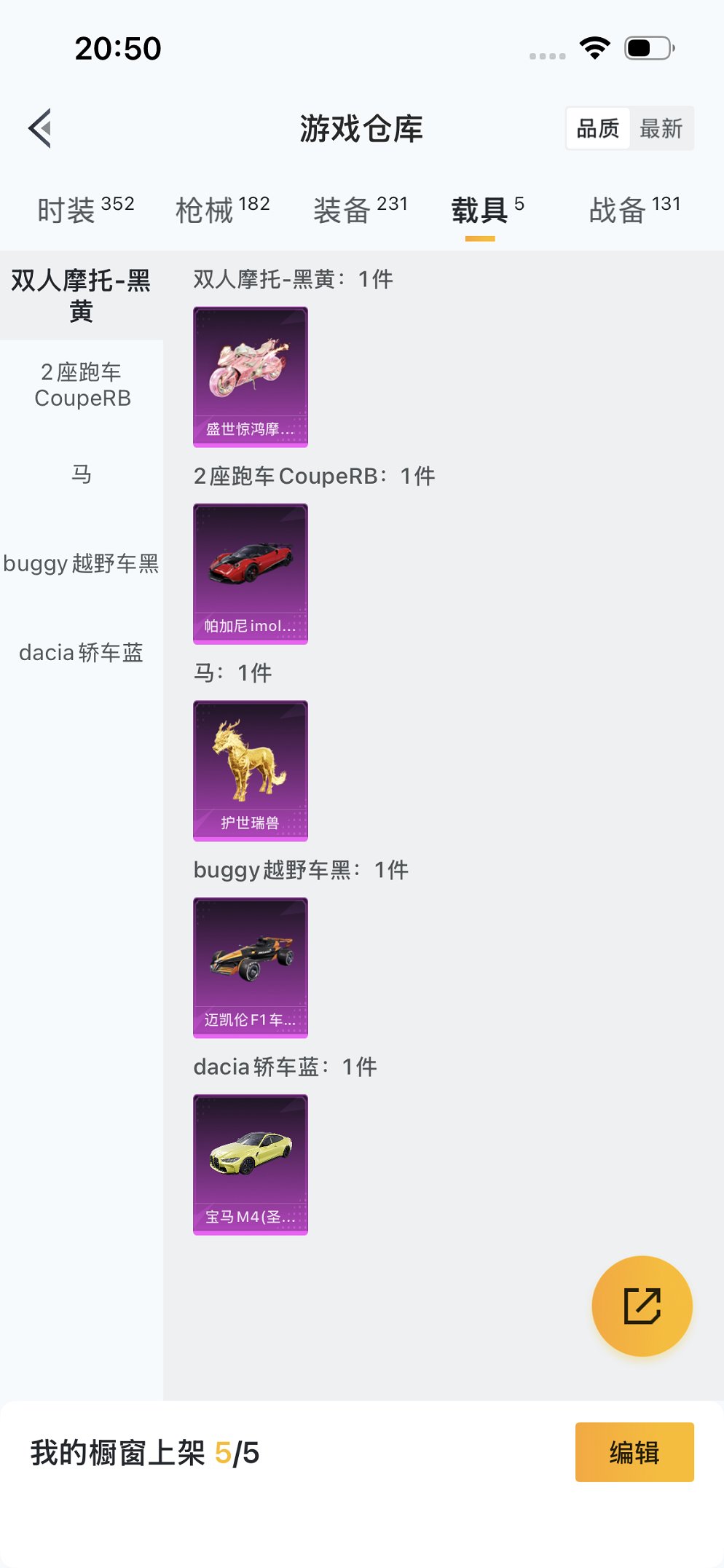Switch to the 时装 tab
The width and height of the screenshot is (724, 1568).
85,210
